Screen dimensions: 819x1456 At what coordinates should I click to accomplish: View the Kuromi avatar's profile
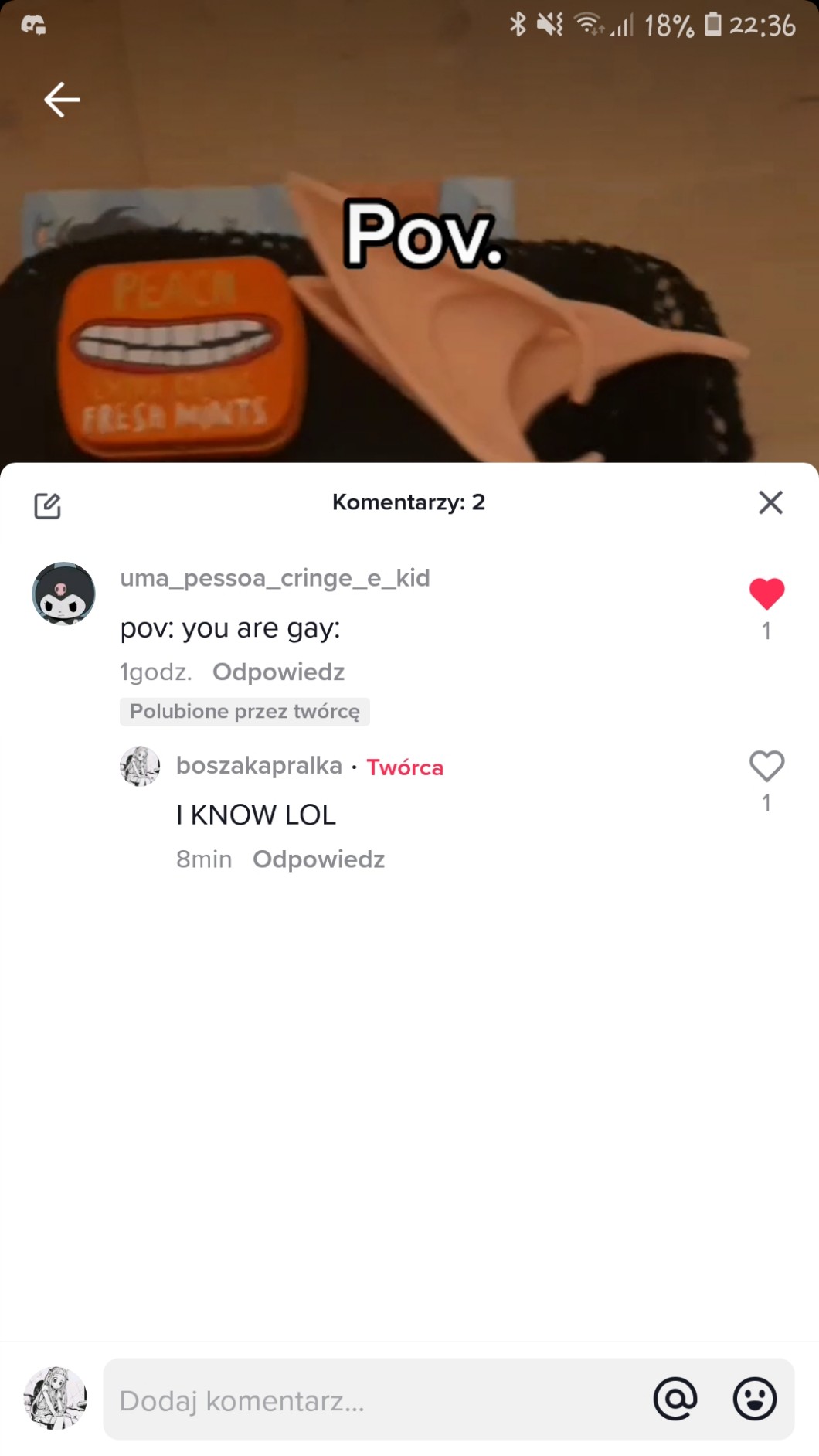63,594
